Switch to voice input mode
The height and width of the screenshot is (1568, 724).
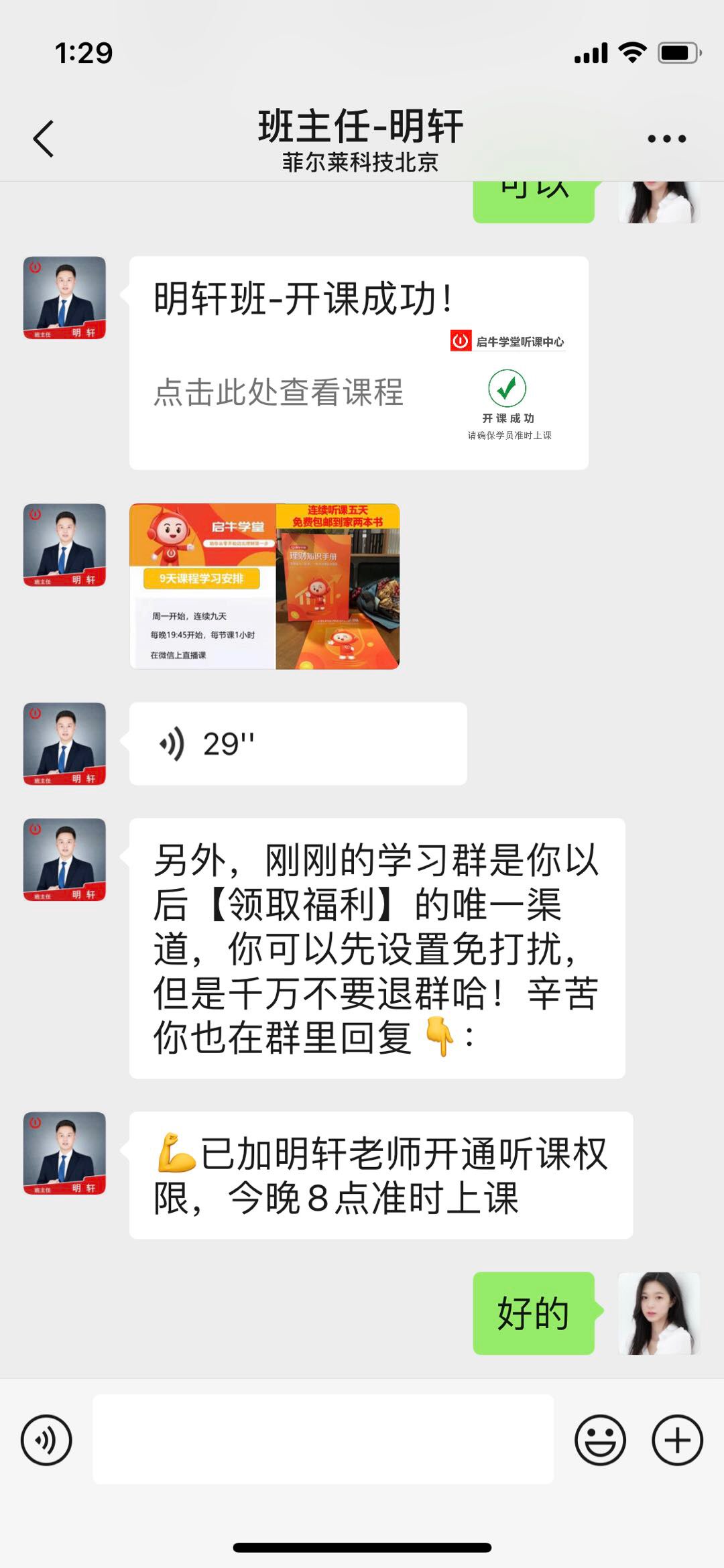point(46,1439)
